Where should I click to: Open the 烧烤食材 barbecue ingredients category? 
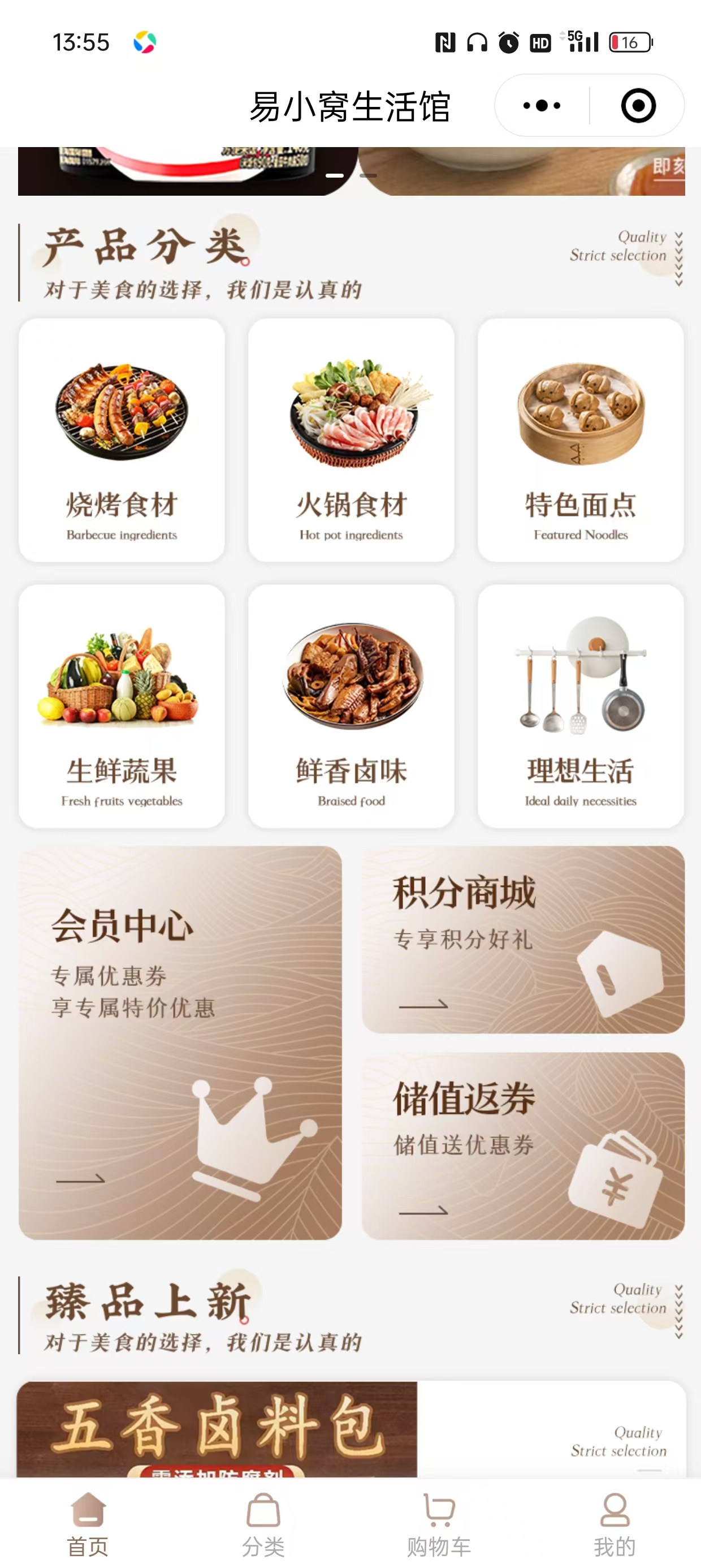122,440
